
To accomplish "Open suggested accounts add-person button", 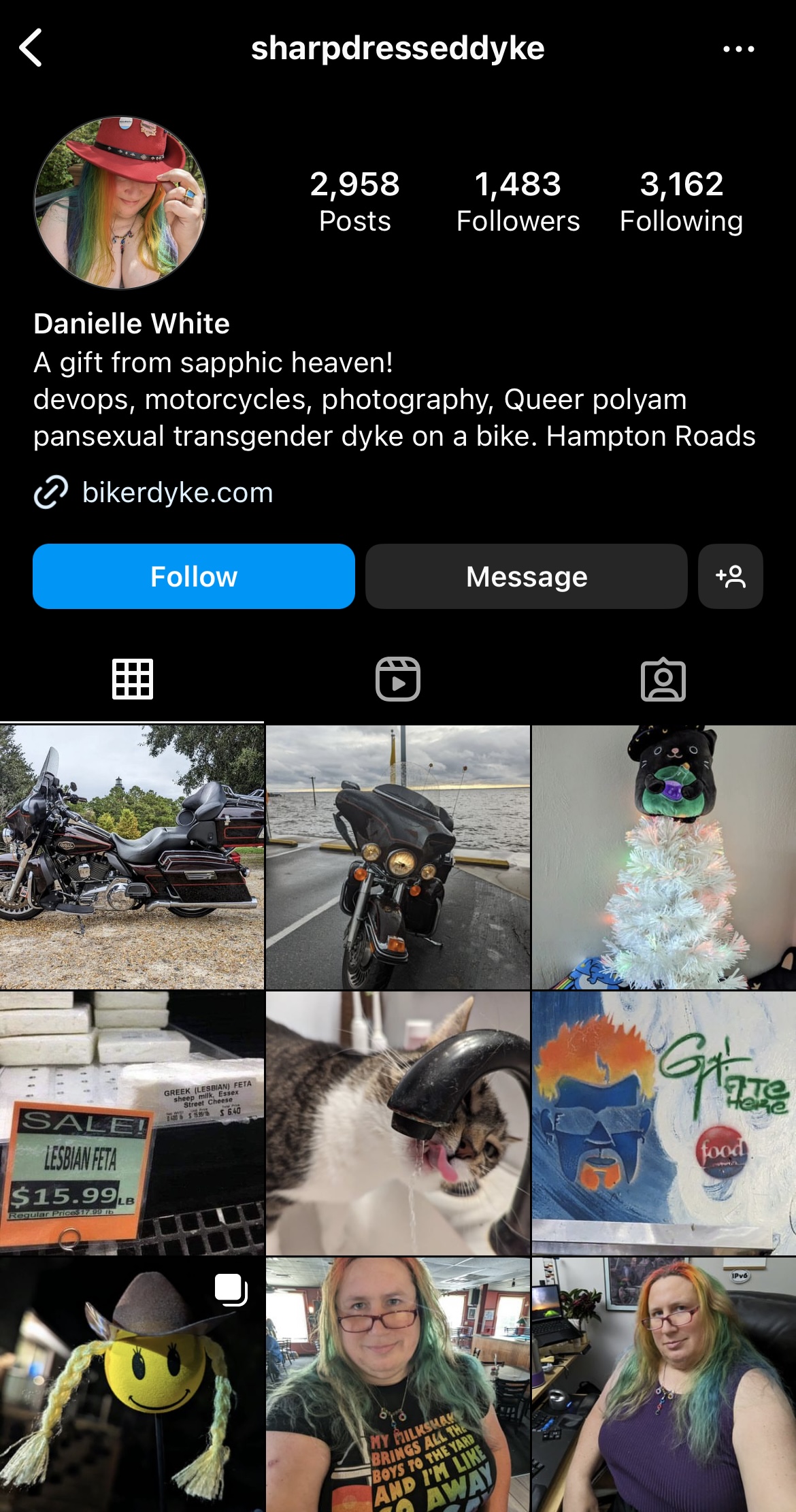I will [731, 576].
